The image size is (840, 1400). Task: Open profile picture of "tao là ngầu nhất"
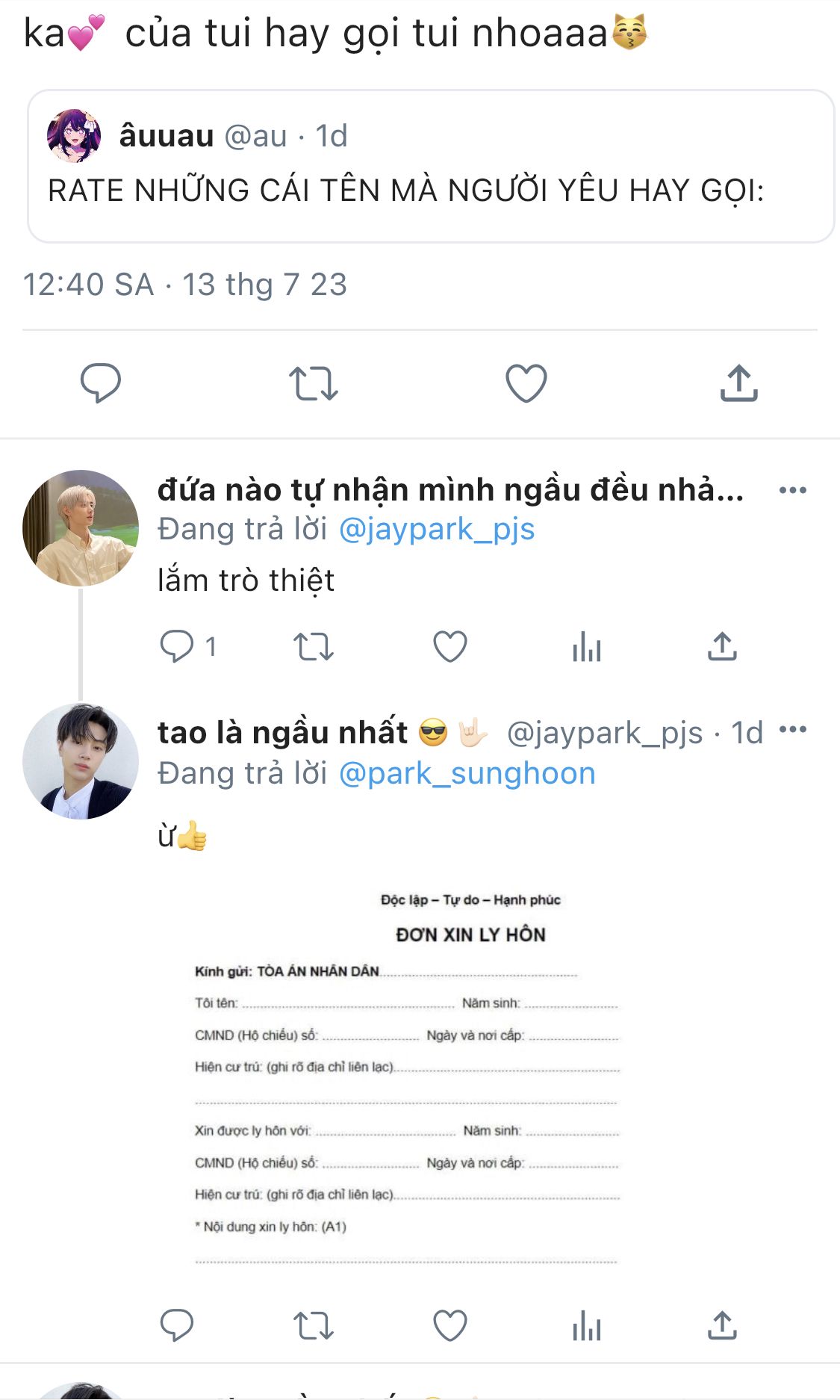coord(81,761)
